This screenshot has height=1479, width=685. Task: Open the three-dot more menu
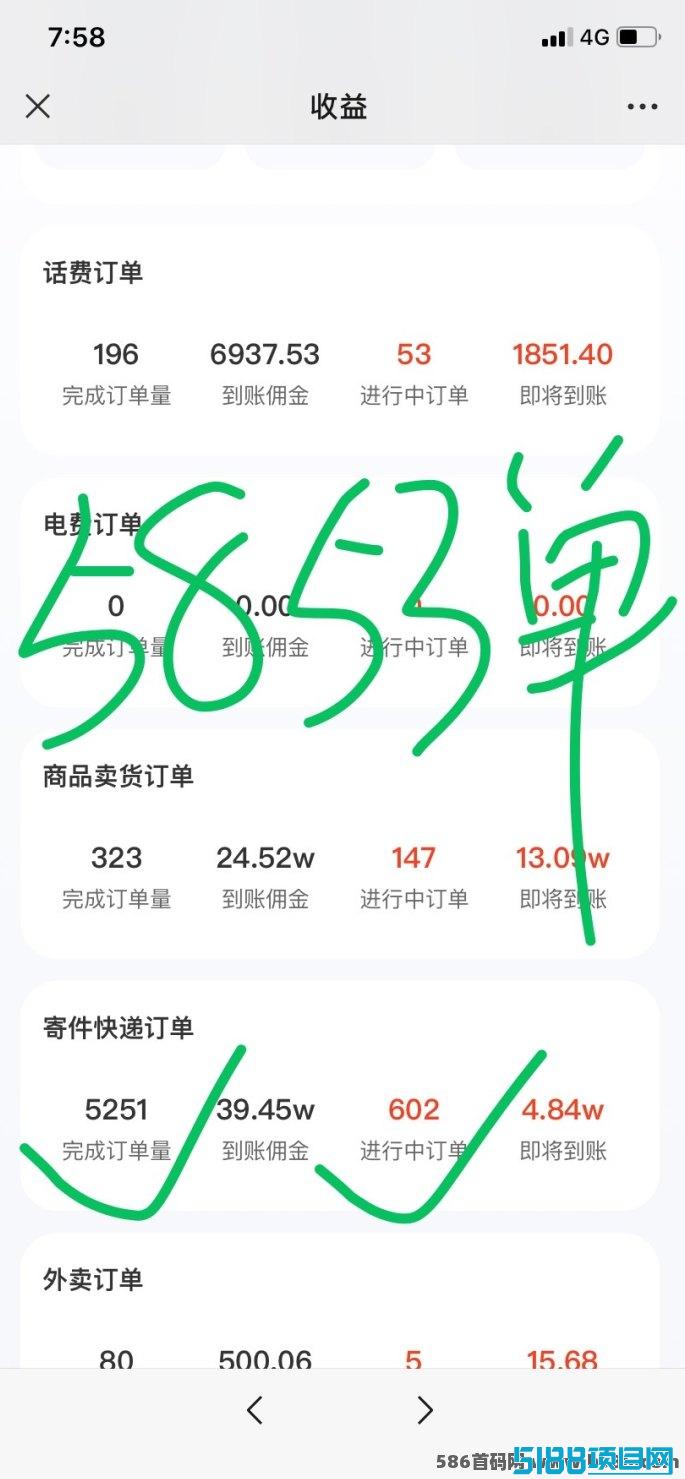(x=642, y=107)
